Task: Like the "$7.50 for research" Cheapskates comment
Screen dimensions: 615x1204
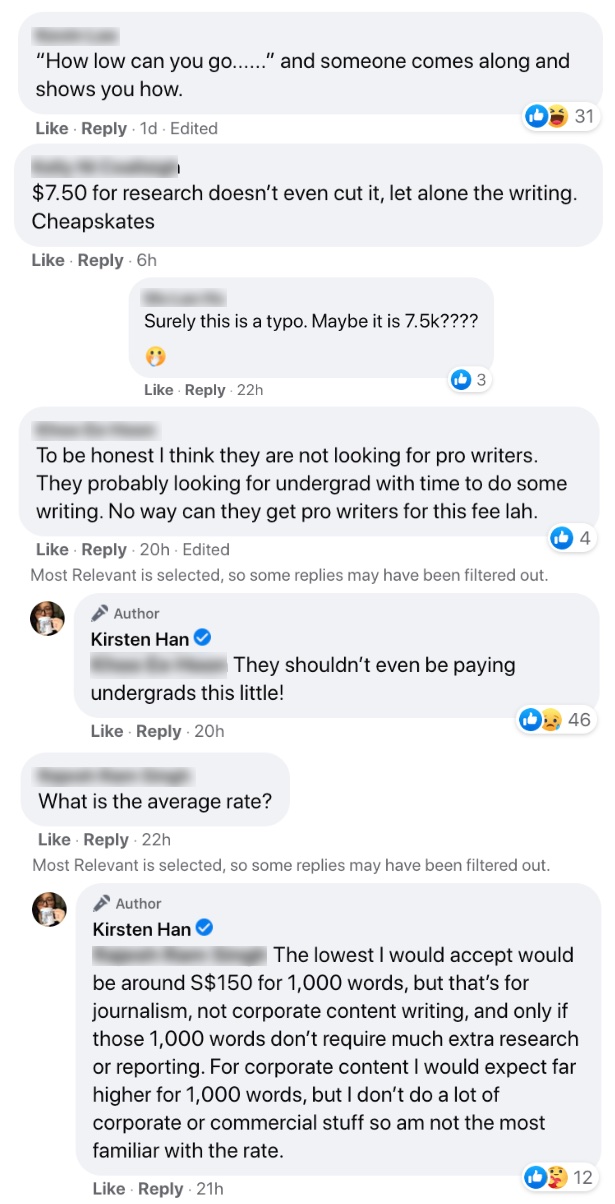Action: pyautogui.click(x=48, y=261)
